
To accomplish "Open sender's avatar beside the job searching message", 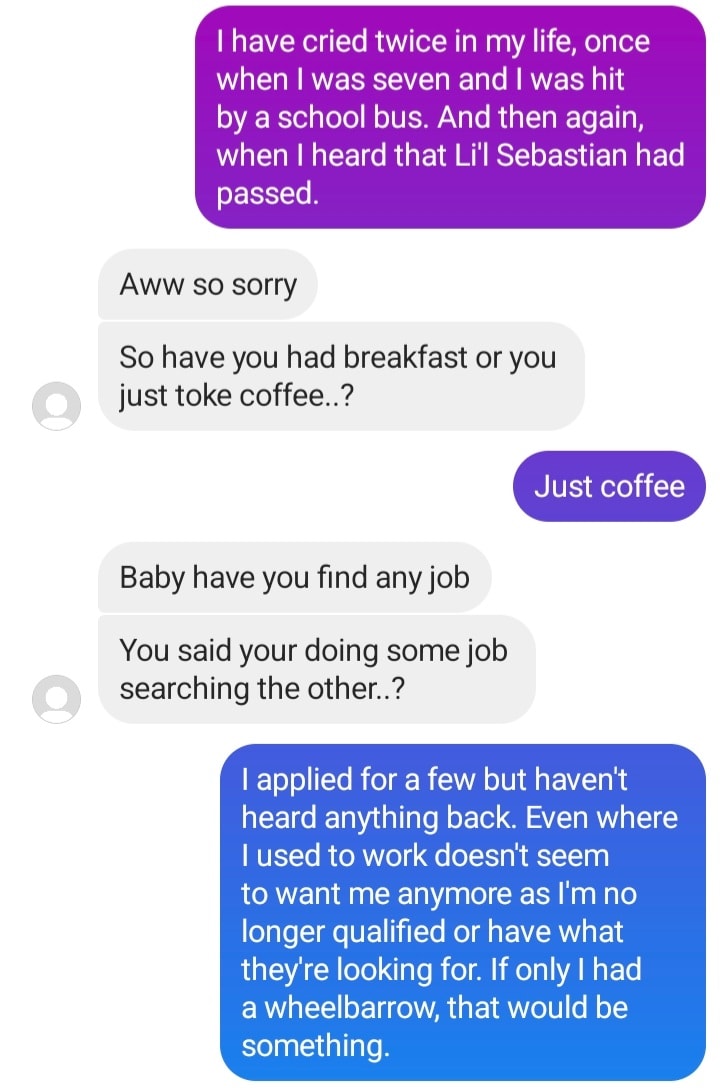I will [56, 697].
